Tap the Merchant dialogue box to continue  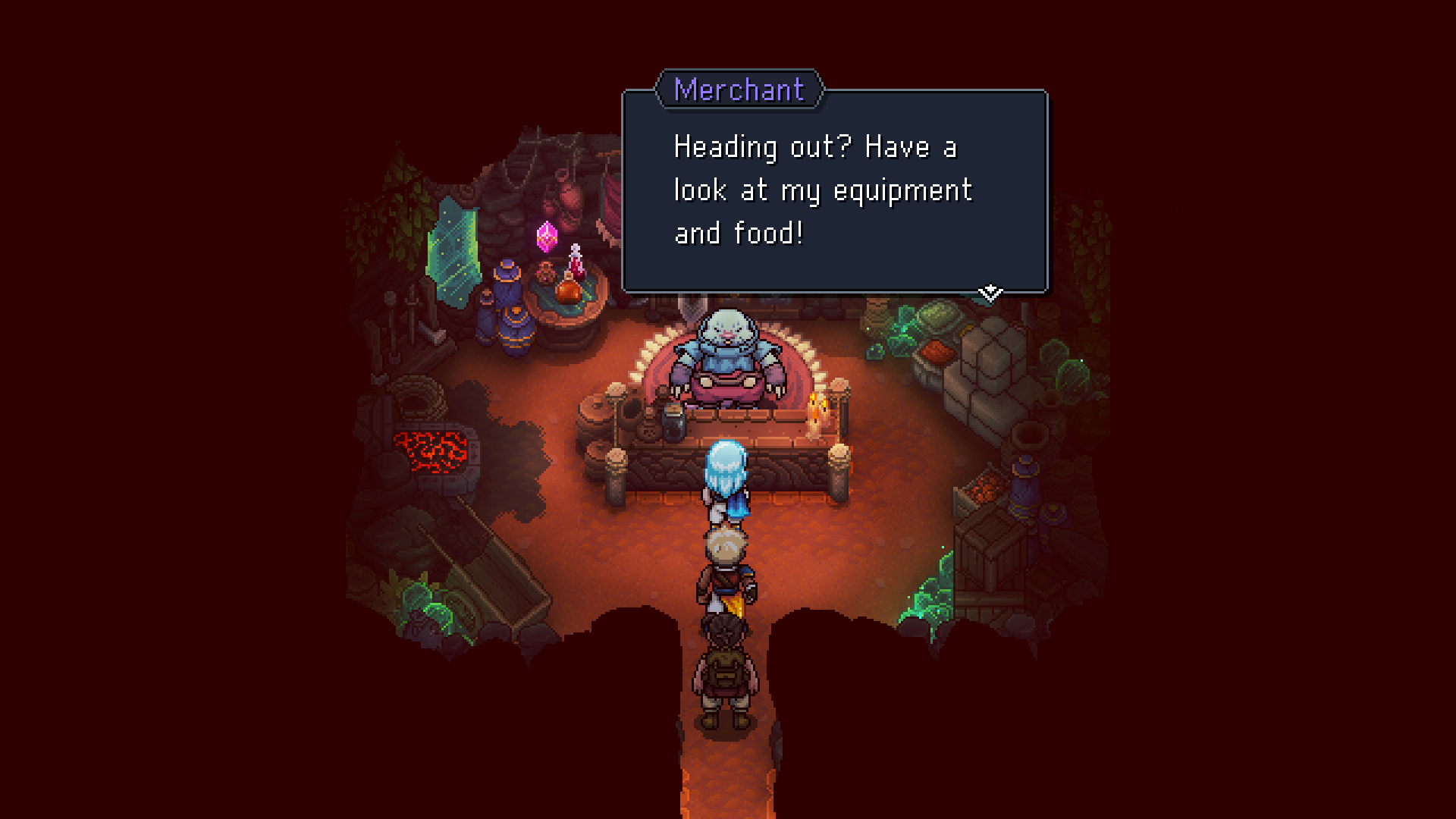point(834,191)
